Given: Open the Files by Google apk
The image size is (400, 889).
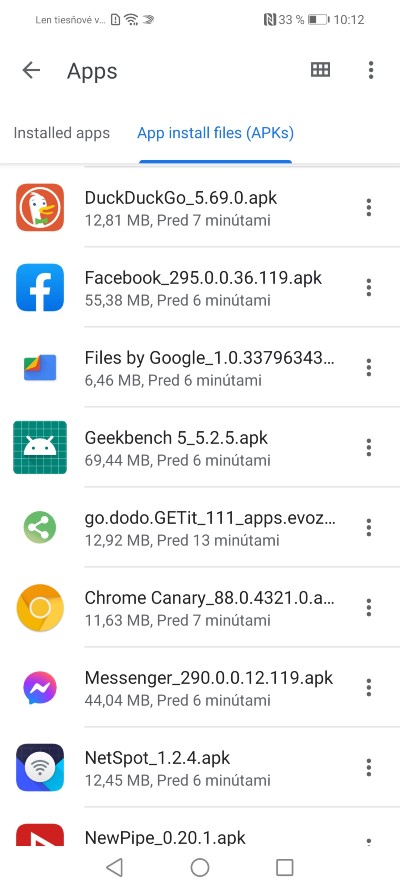Looking at the screenshot, I should 200,367.
